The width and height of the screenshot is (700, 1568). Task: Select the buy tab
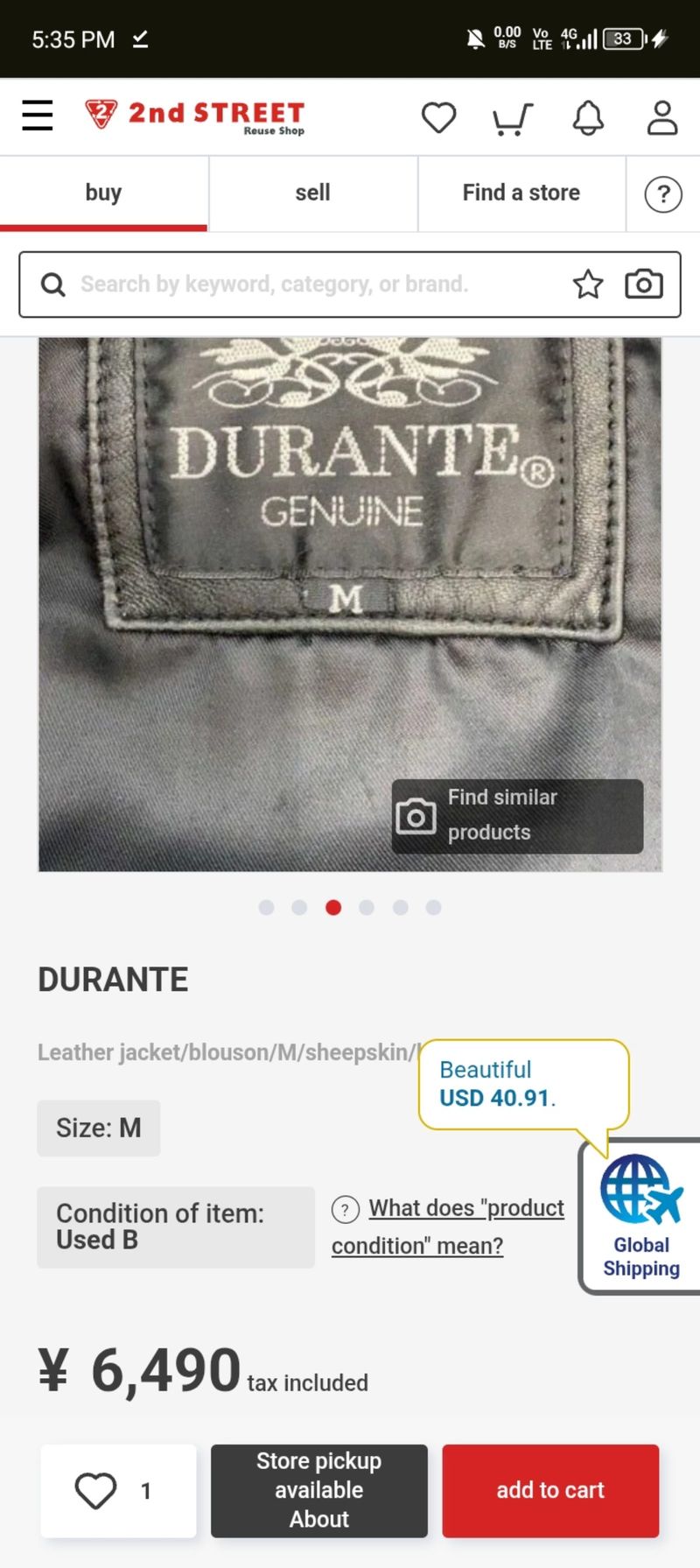click(103, 193)
